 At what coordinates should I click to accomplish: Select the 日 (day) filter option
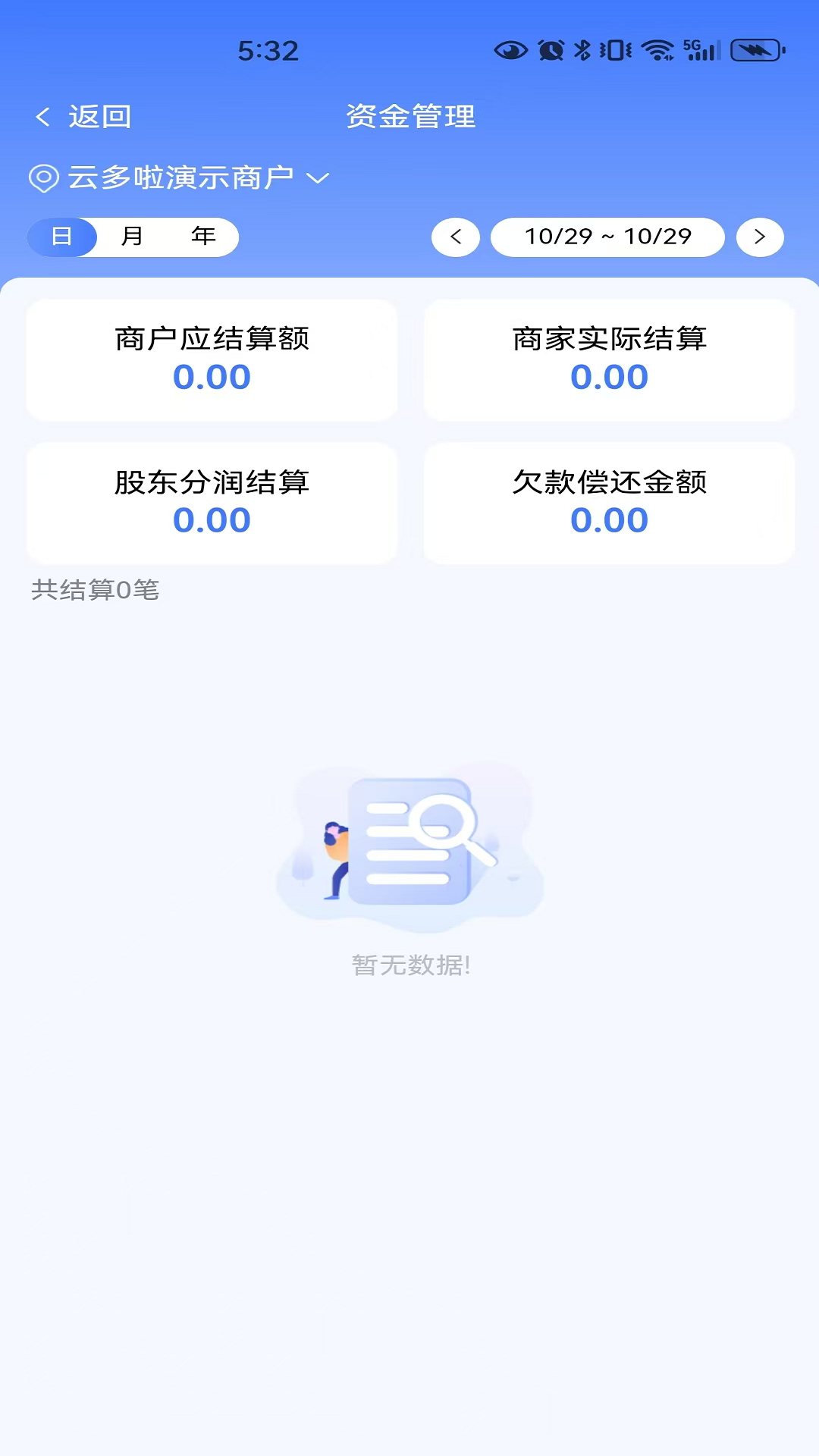[63, 237]
